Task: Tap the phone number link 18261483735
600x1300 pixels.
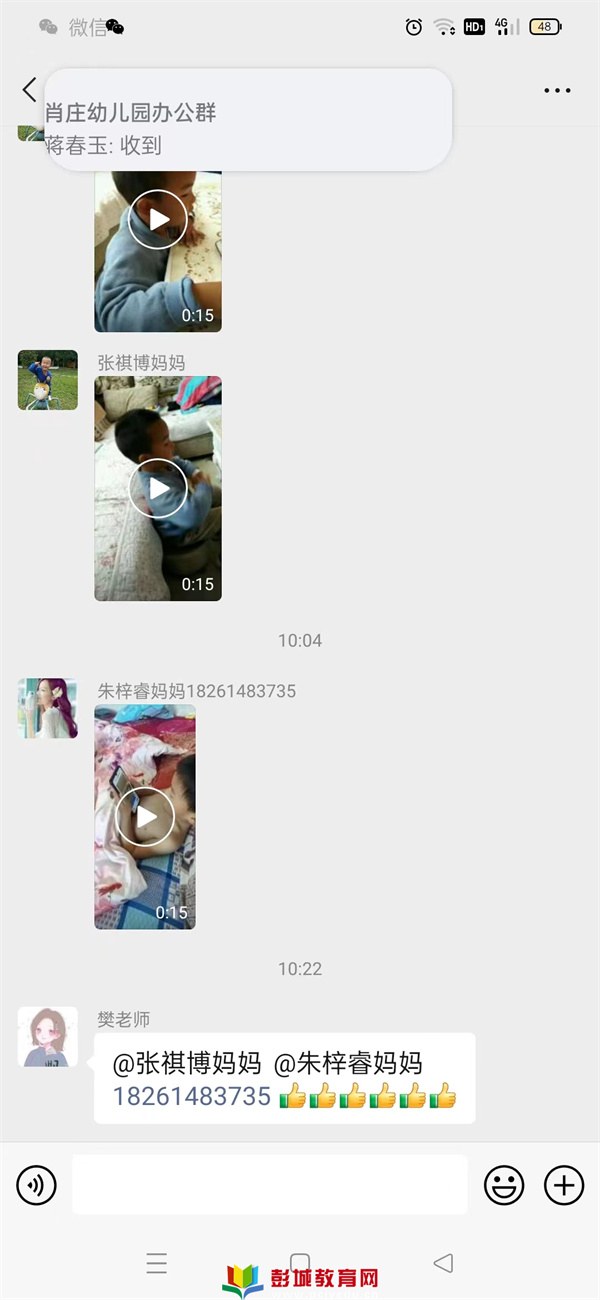Action: [x=192, y=1096]
